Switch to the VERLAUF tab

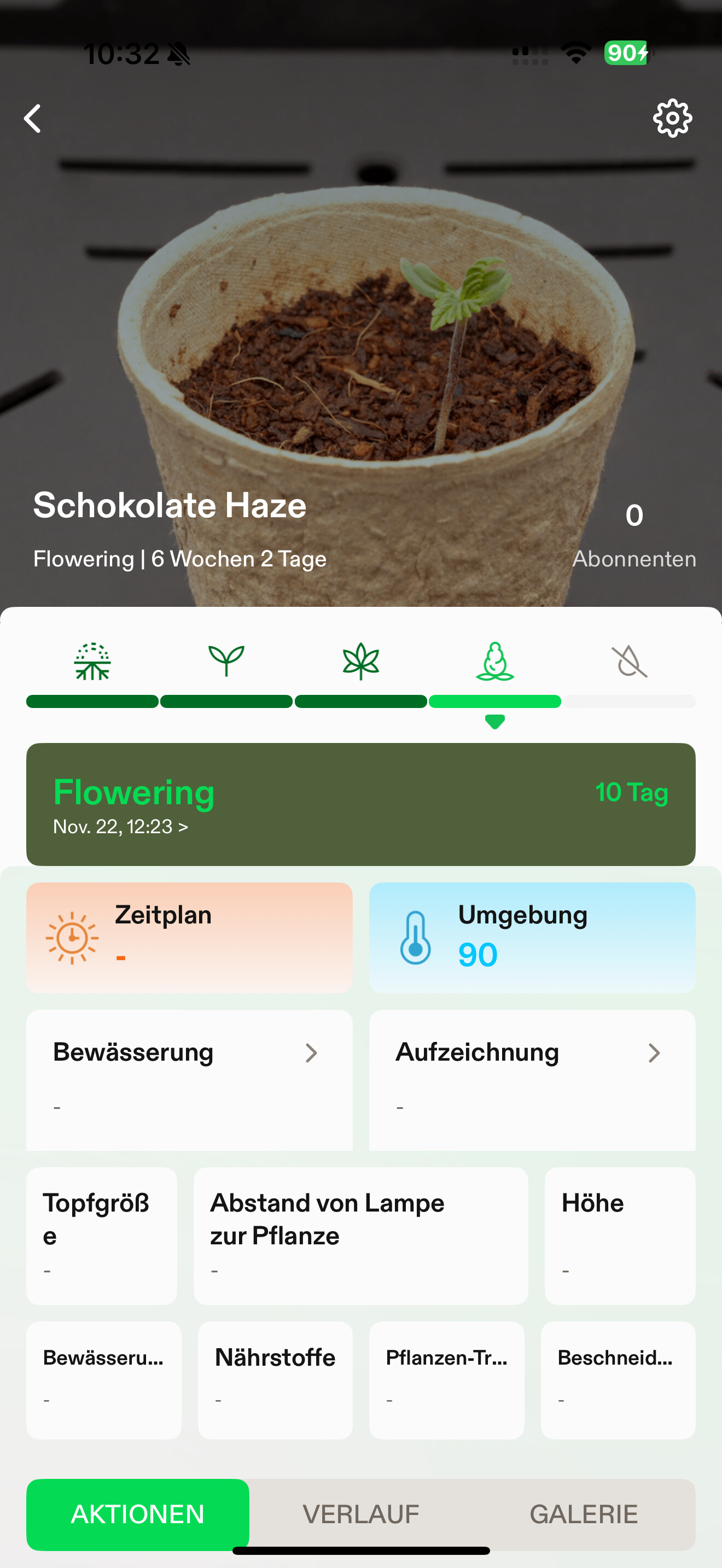[360, 1514]
